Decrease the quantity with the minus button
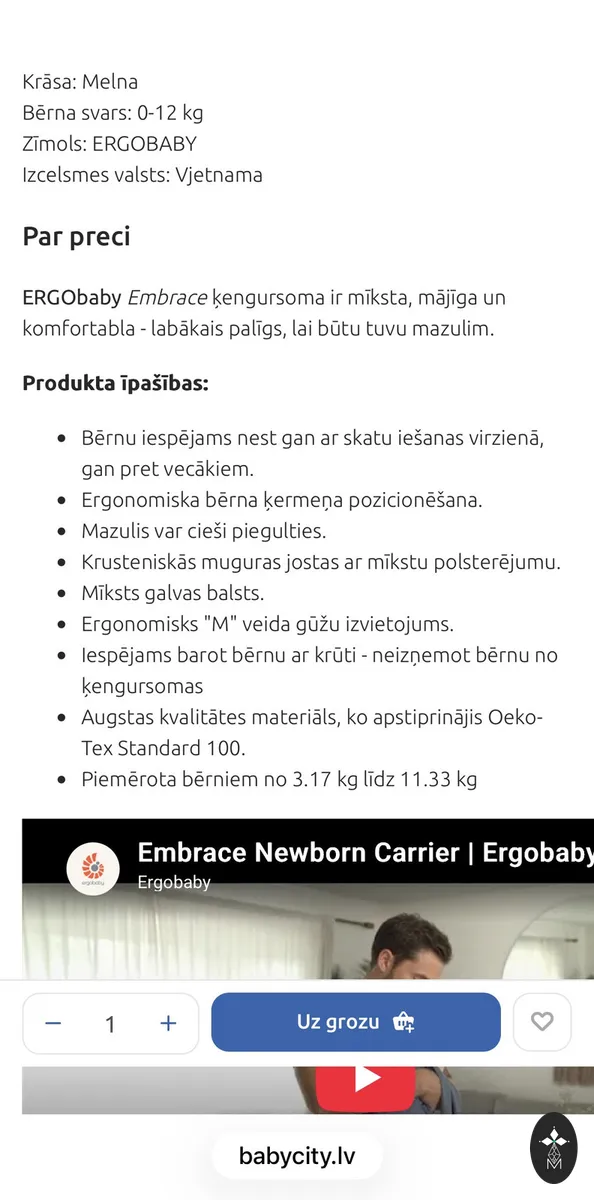The width and height of the screenshot is (594, 1200). pos(53,1023)
